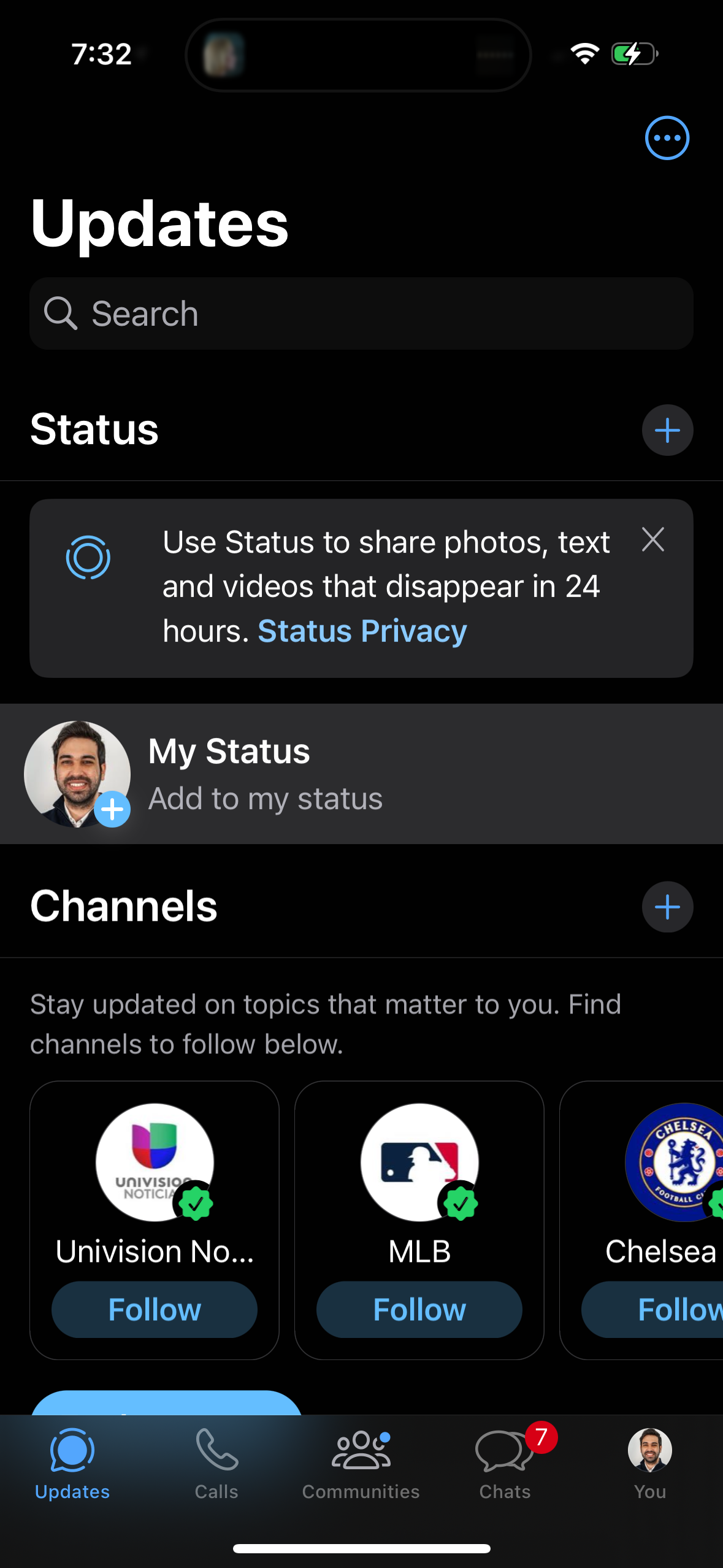This screenshot has width=723, height=1568.
Task: Open the Search field
Action: click(x=361, y=313)
